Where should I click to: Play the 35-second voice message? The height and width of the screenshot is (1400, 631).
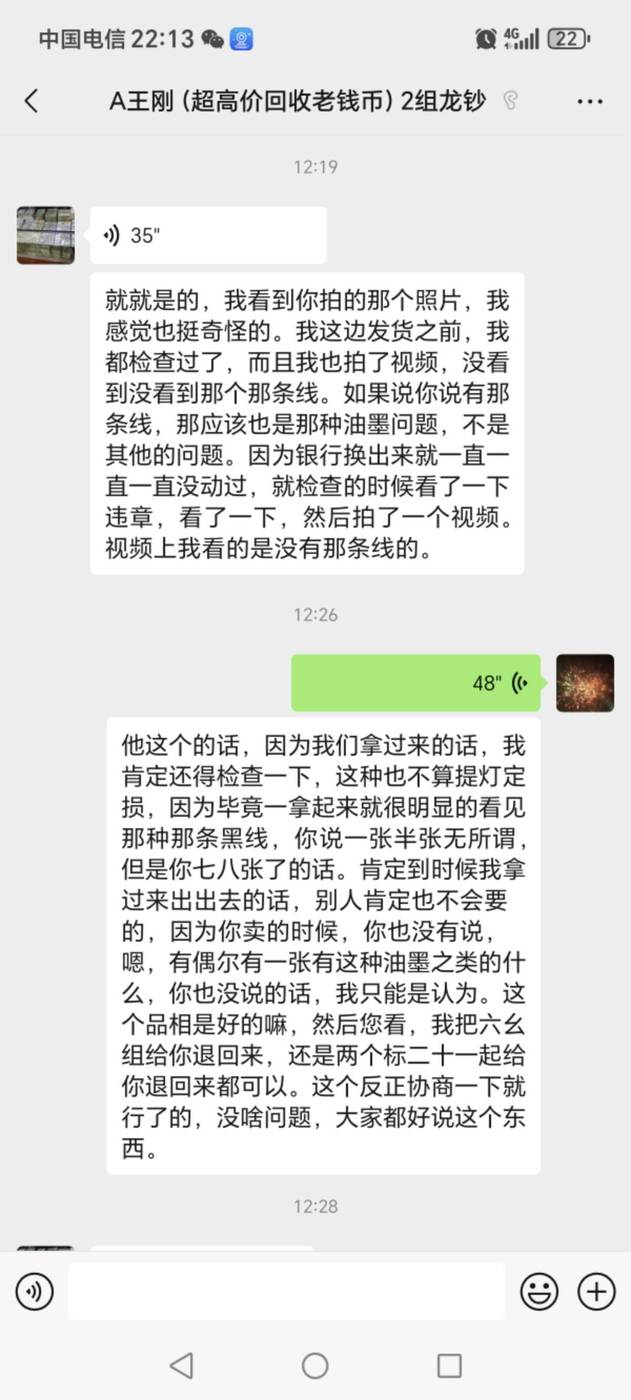pyautogui.click(x=208, y=235)
